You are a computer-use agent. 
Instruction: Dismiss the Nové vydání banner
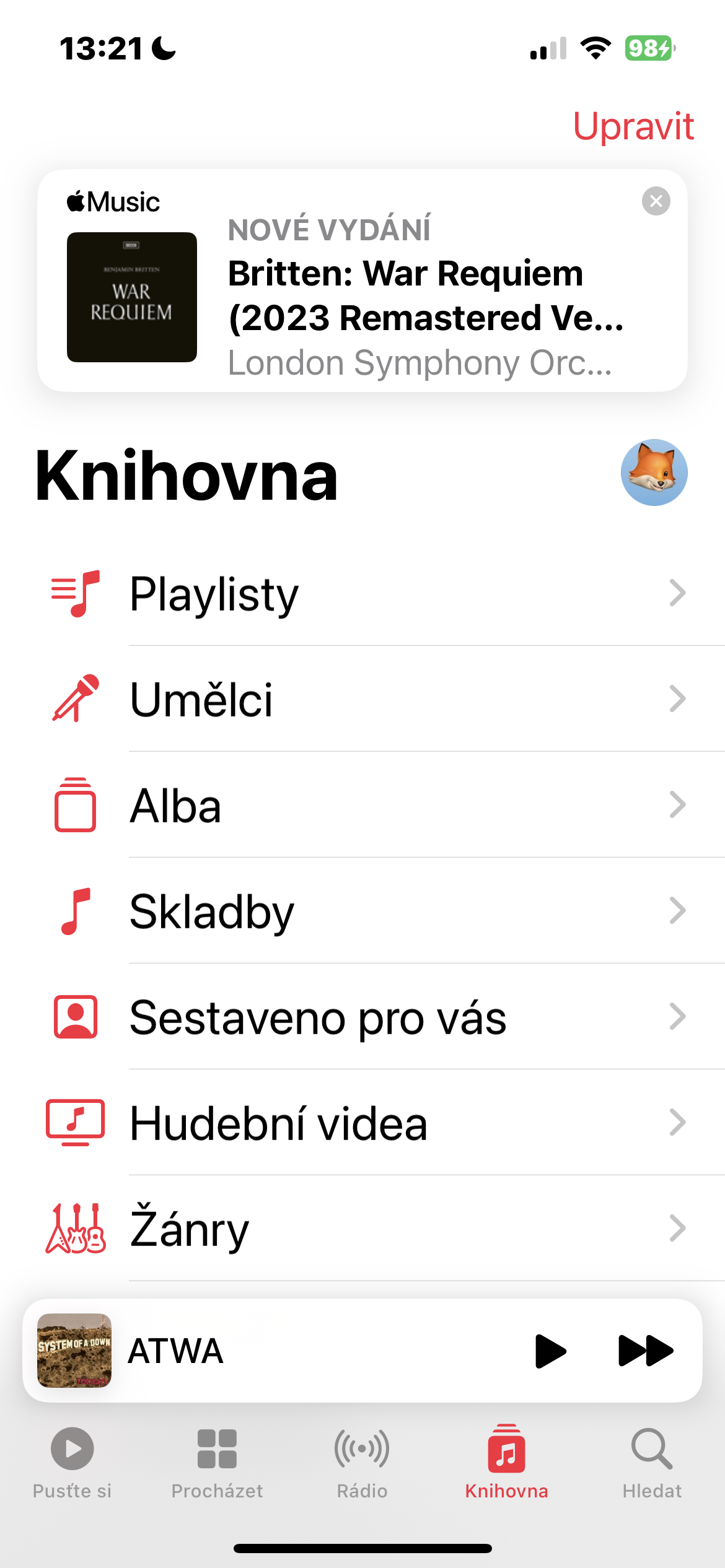[656, 201]
